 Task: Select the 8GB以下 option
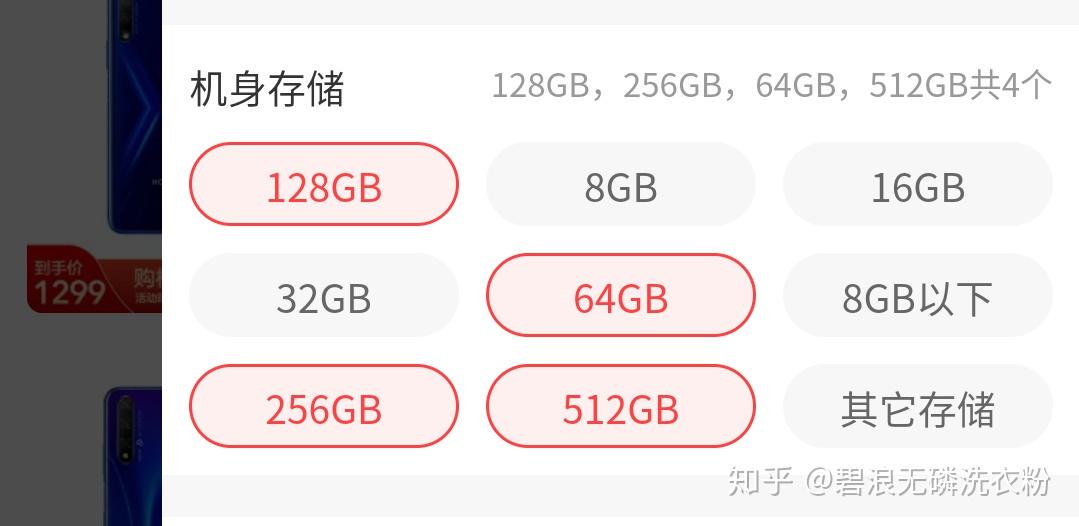[x=917, y=296]
